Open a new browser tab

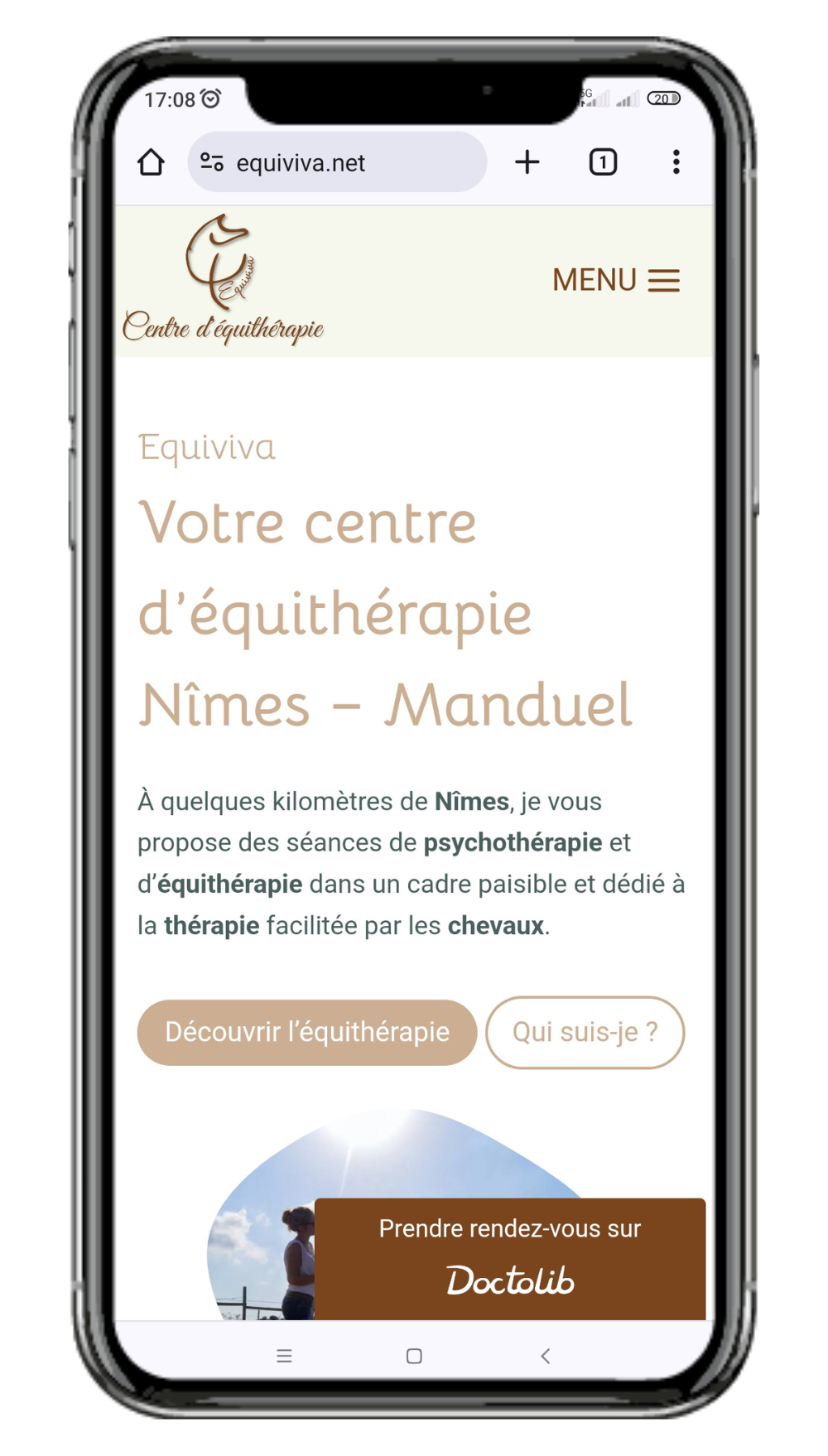[x=527, y=162]
